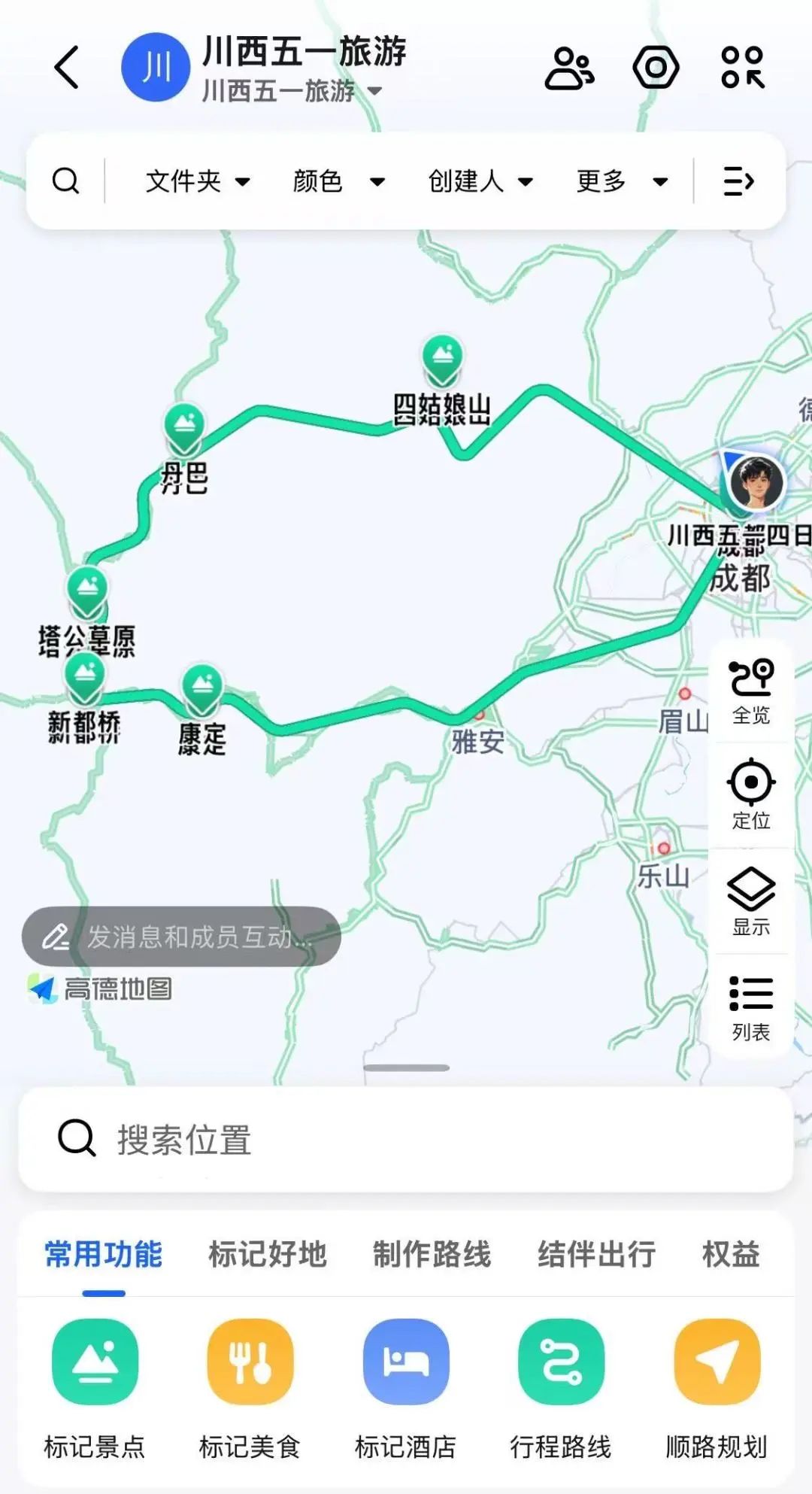
Task: Open the 列表 list view
Action: click(751, 1007)
